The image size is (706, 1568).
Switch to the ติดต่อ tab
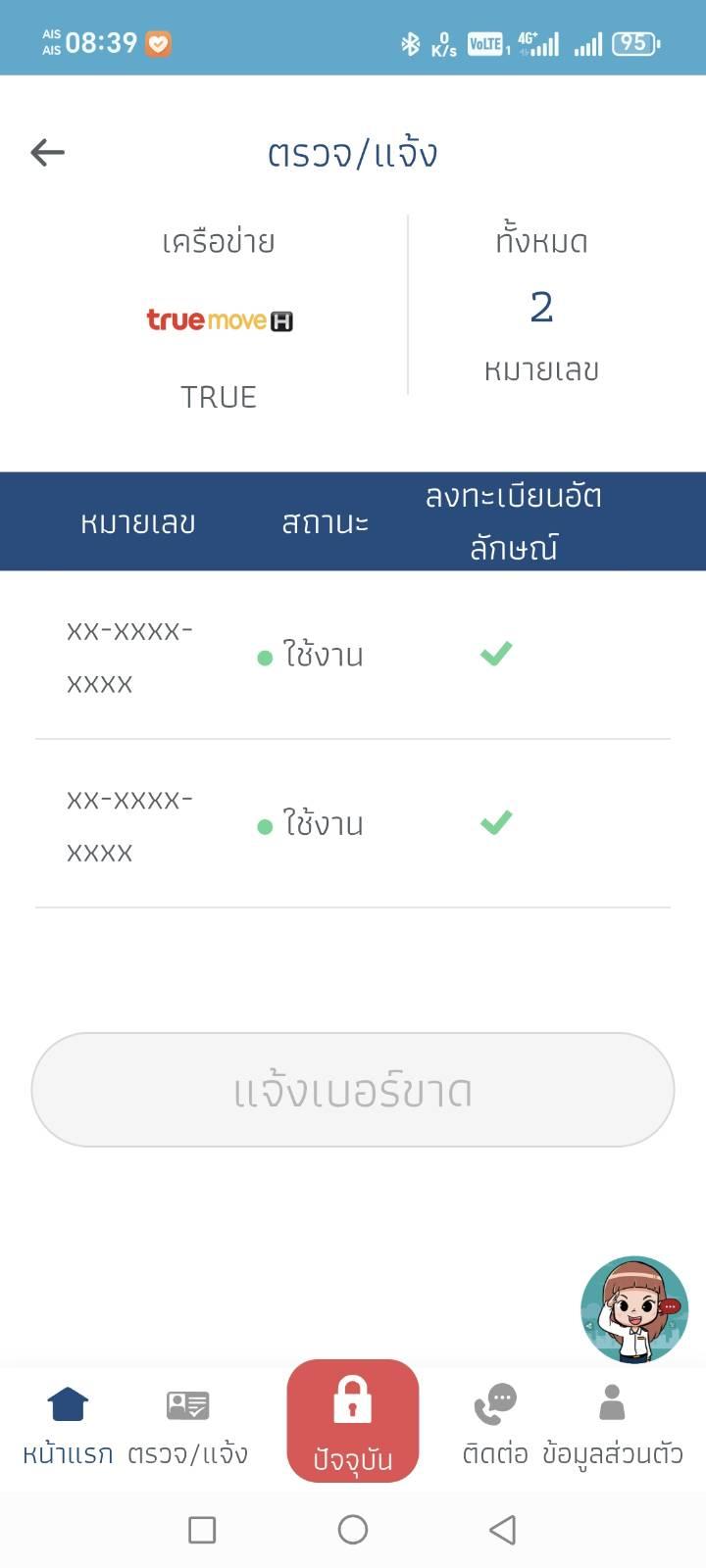[495, 1426]
